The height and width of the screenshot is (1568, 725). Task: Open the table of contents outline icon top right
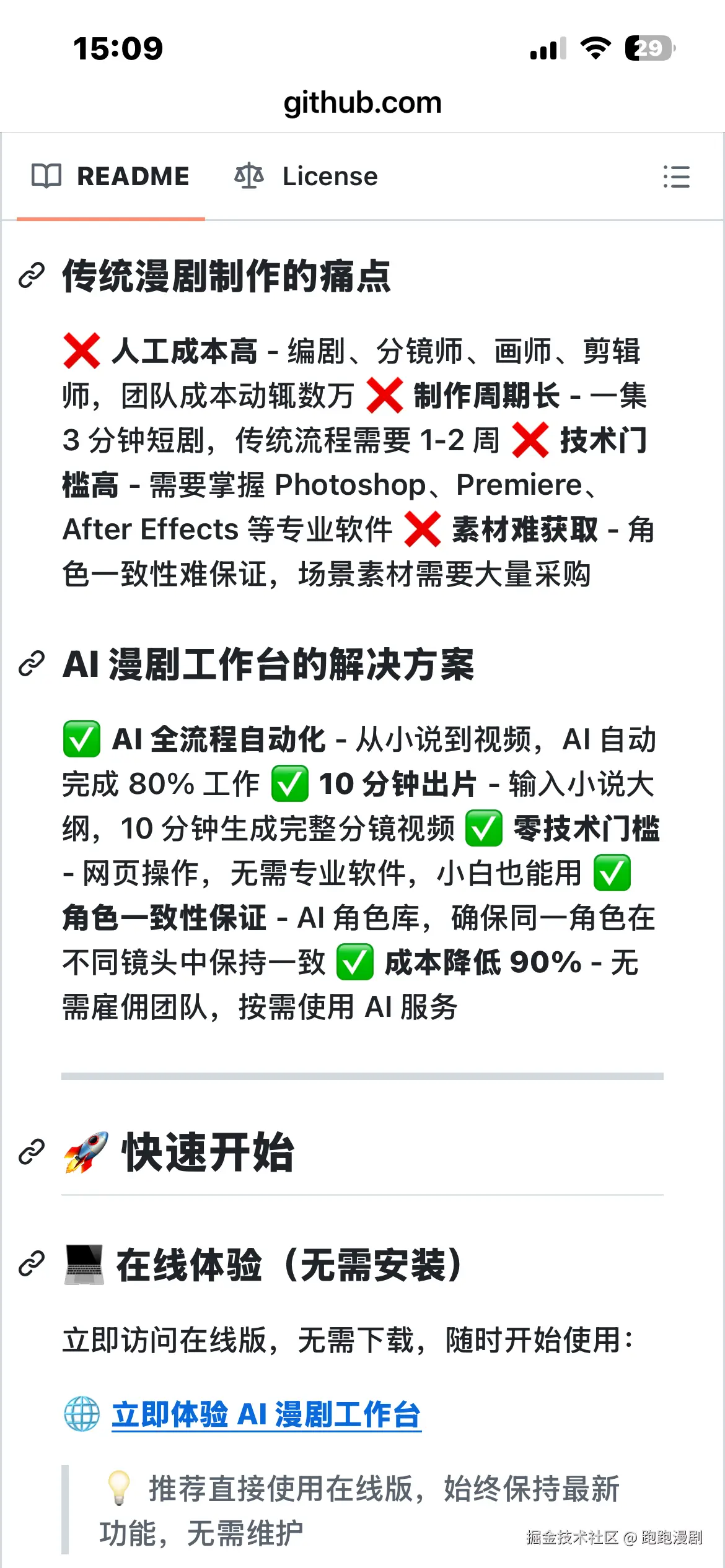(677, 178)
